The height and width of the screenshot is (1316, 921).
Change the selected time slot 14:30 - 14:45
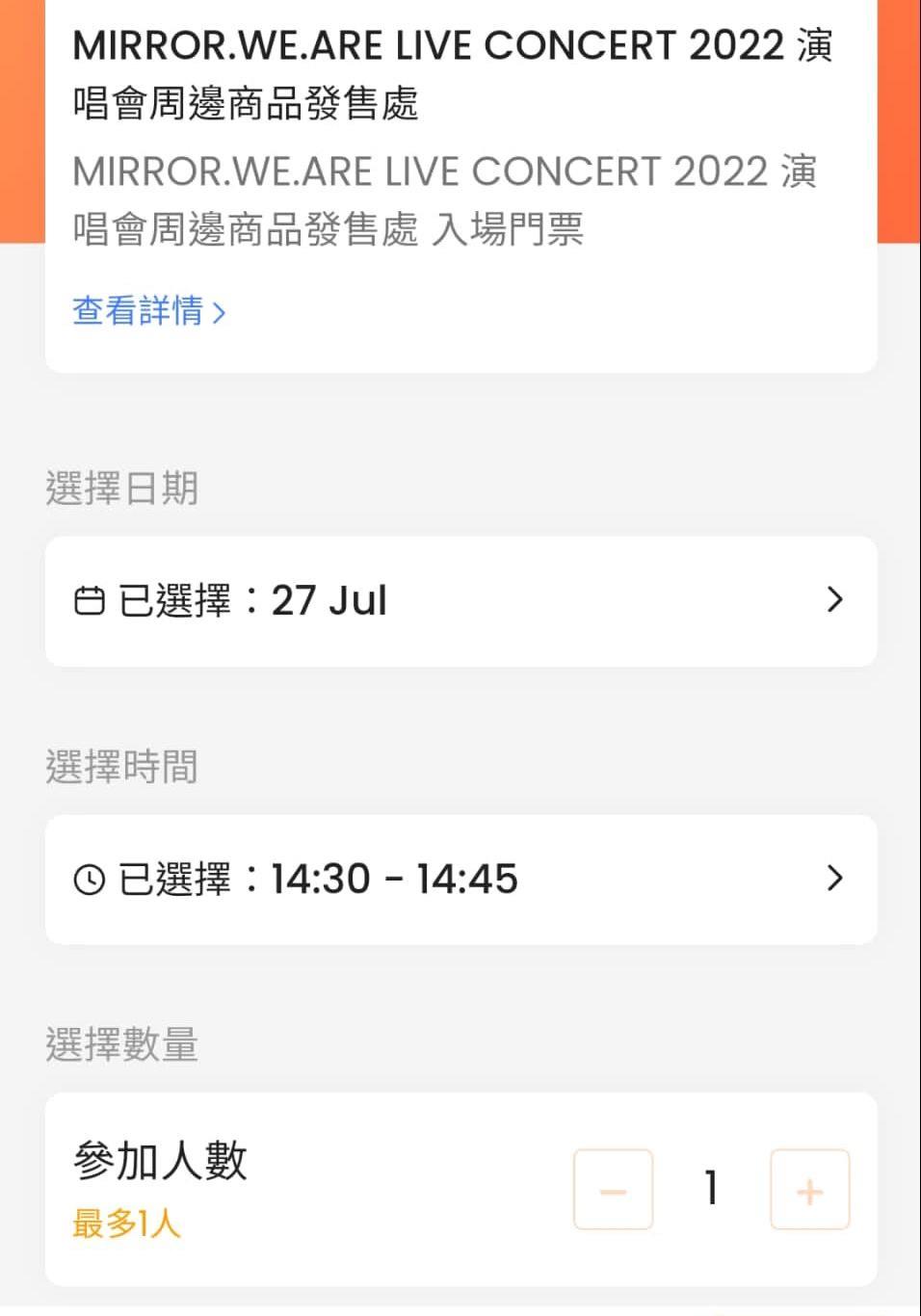pyautogui.click(x=460, y=880)
